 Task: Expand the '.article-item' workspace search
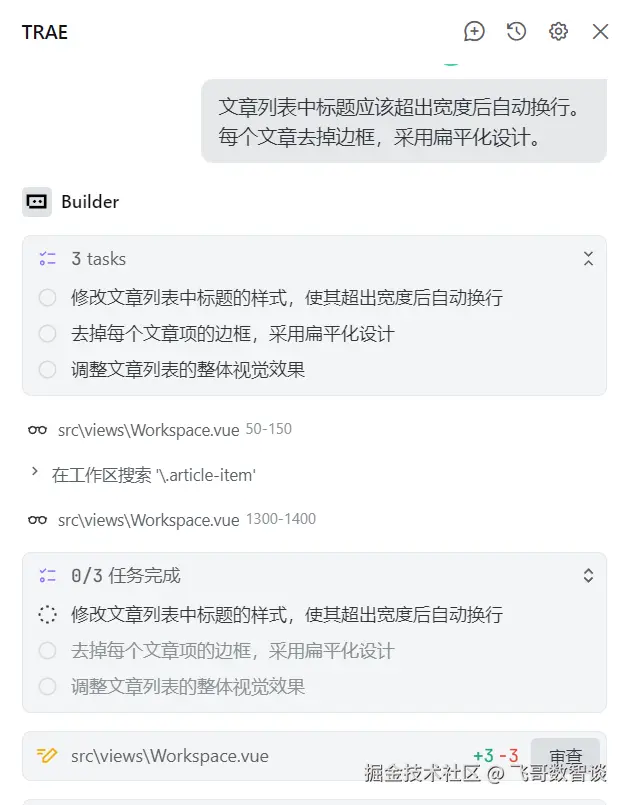(x=35, y=475)
